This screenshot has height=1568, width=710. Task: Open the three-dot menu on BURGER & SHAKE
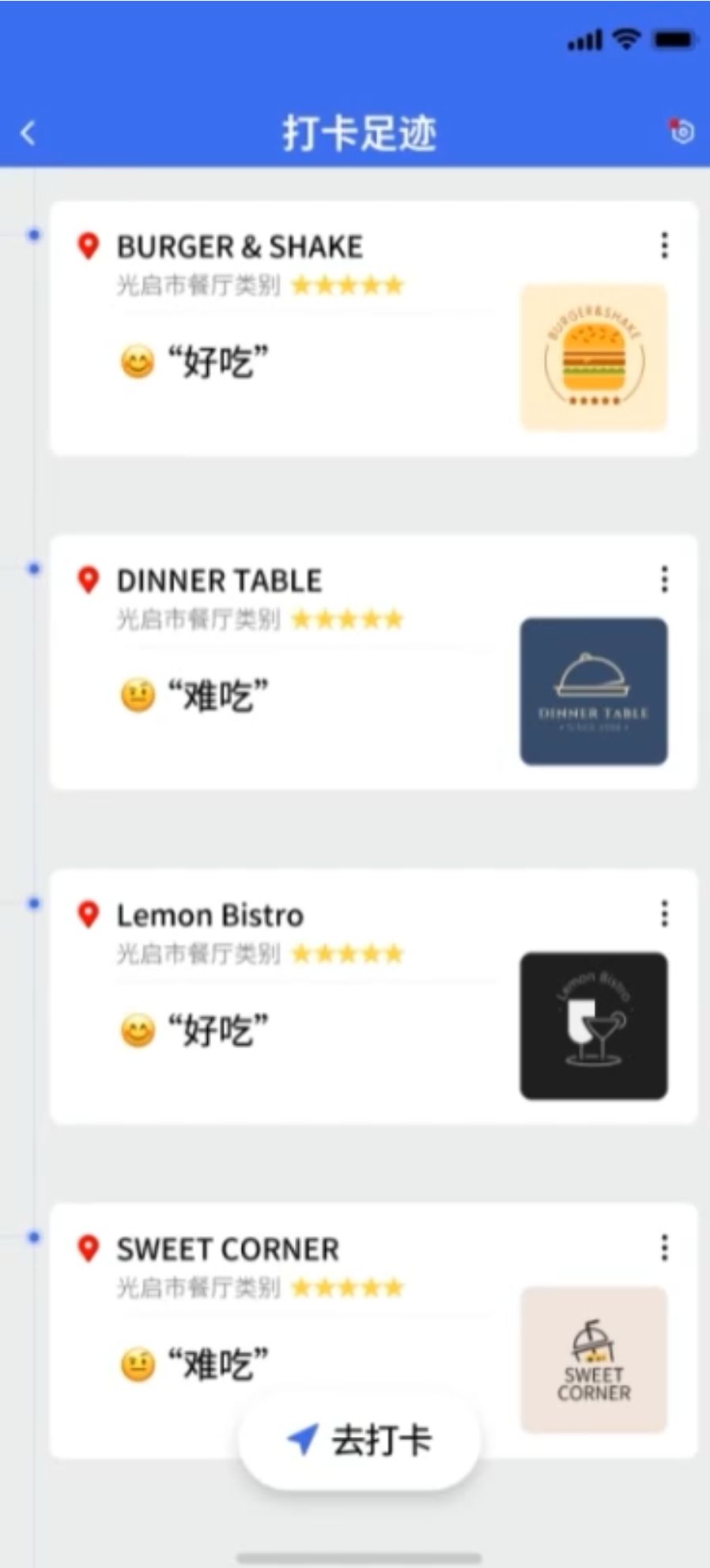664,247
